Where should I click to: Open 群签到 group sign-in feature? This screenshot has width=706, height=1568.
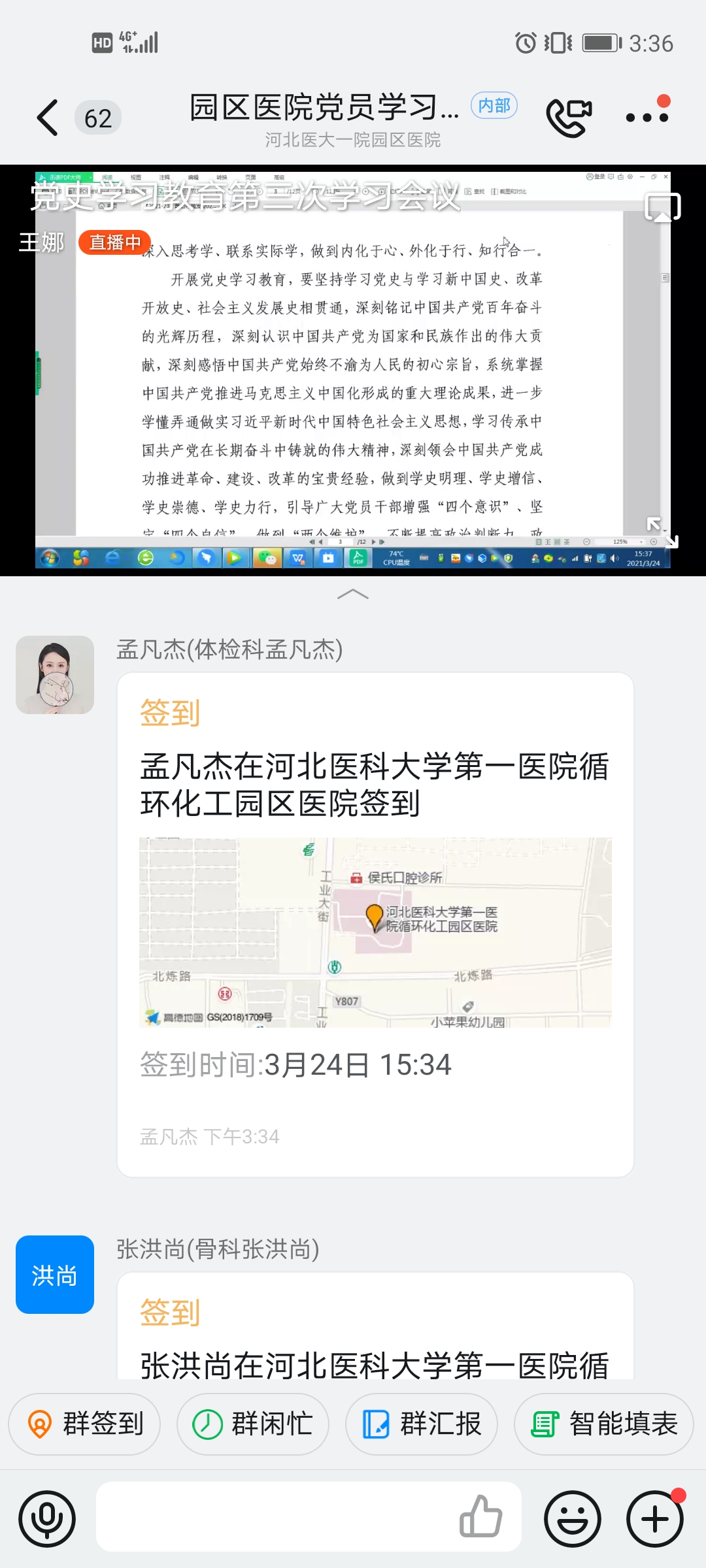coord(84,1424)
